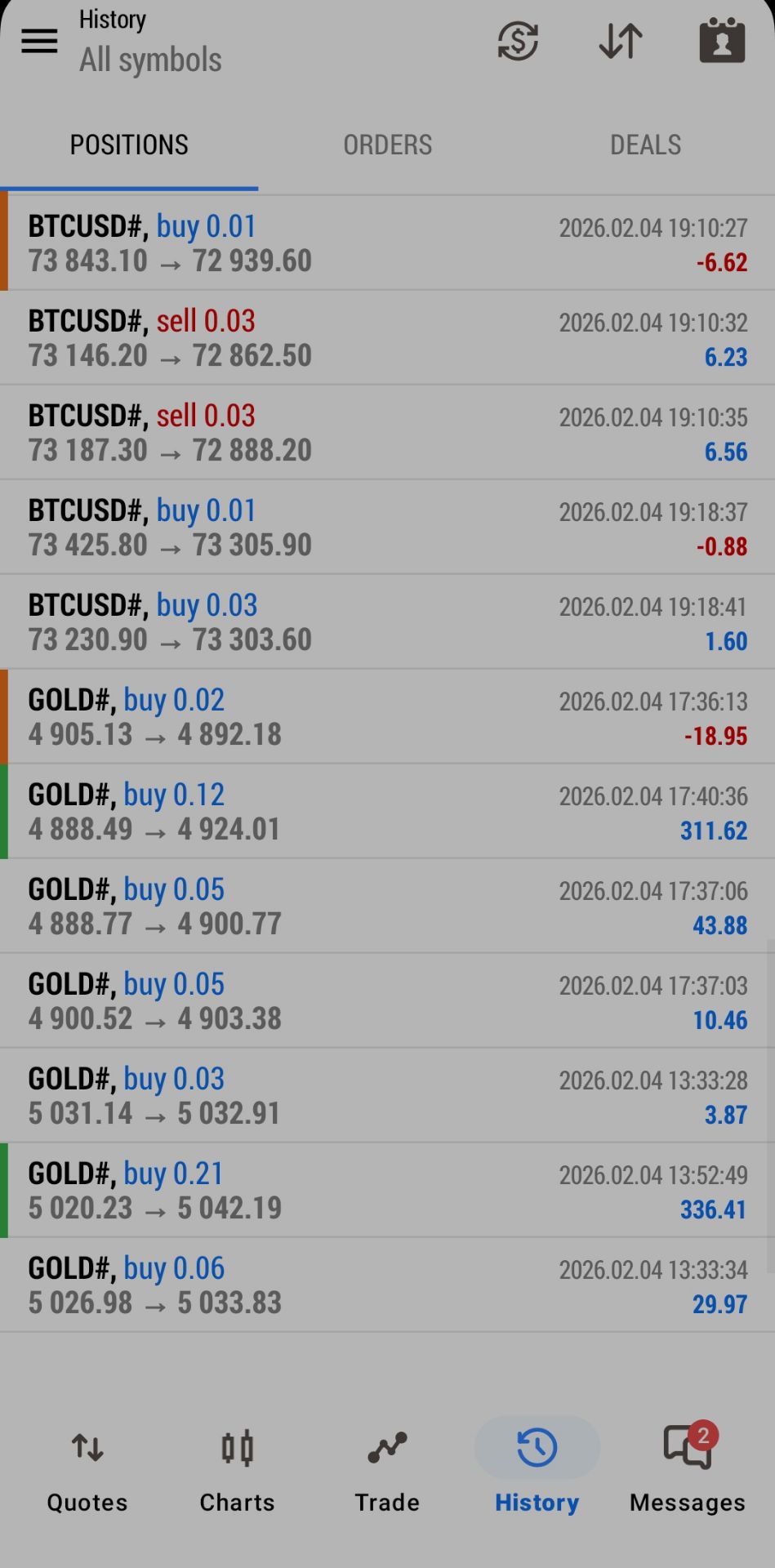Open the sort arrows option
Viewport: 775px width, 1568px height.
pyautogui.click(x=621, y=41)
